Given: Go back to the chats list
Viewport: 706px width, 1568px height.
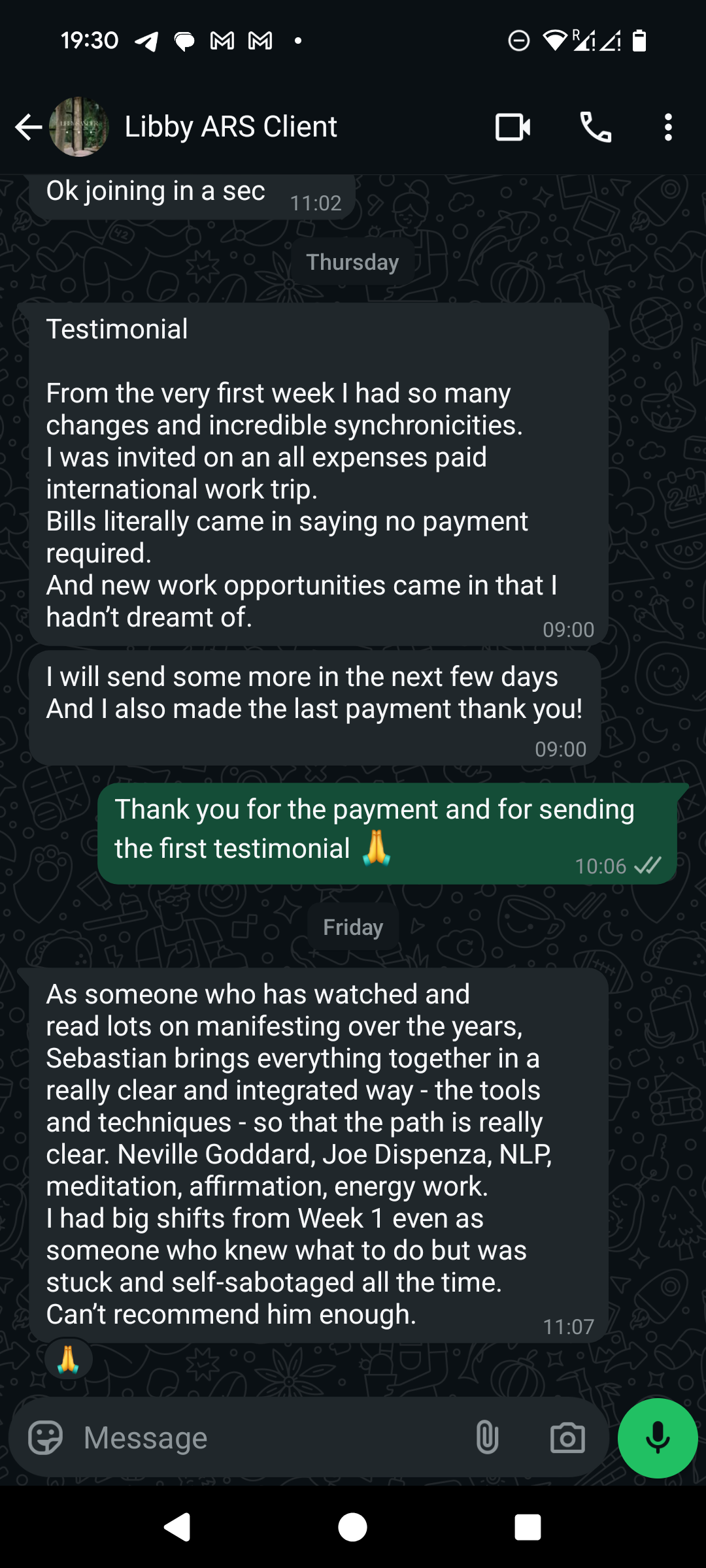Looking at the screenshot, I should (28, 127).
